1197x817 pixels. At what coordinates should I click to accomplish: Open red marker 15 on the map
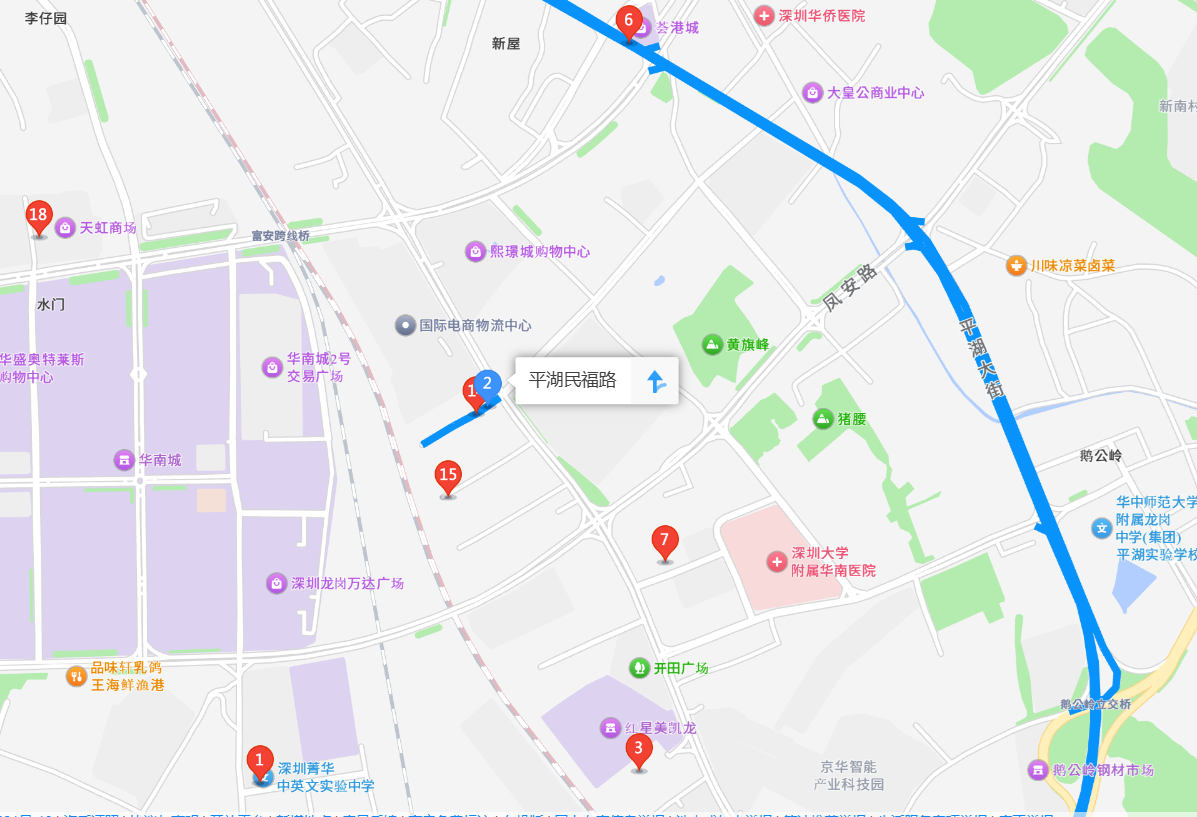[448, 476]
